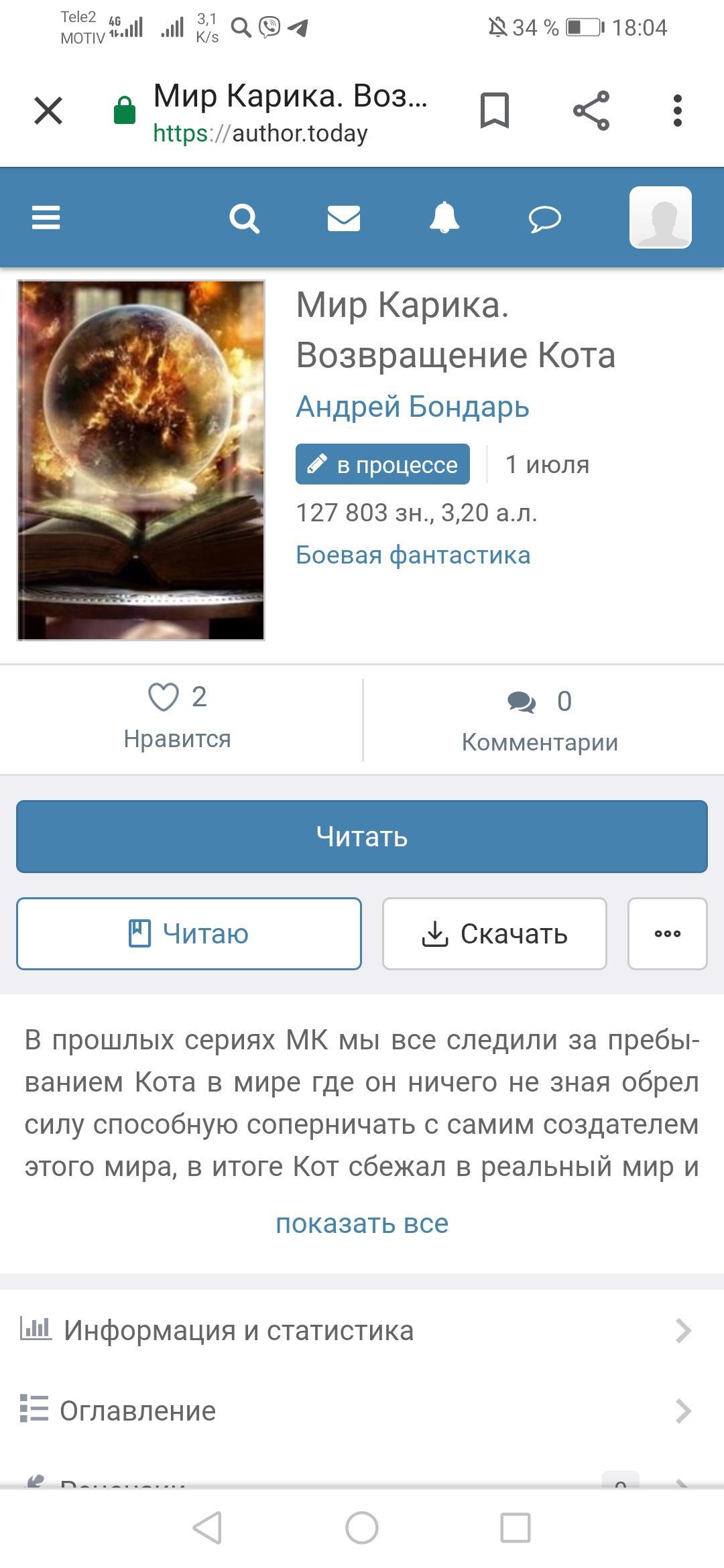724x1568 pixels.
Task: Expand description with показать все
Action: [362, 1223]
